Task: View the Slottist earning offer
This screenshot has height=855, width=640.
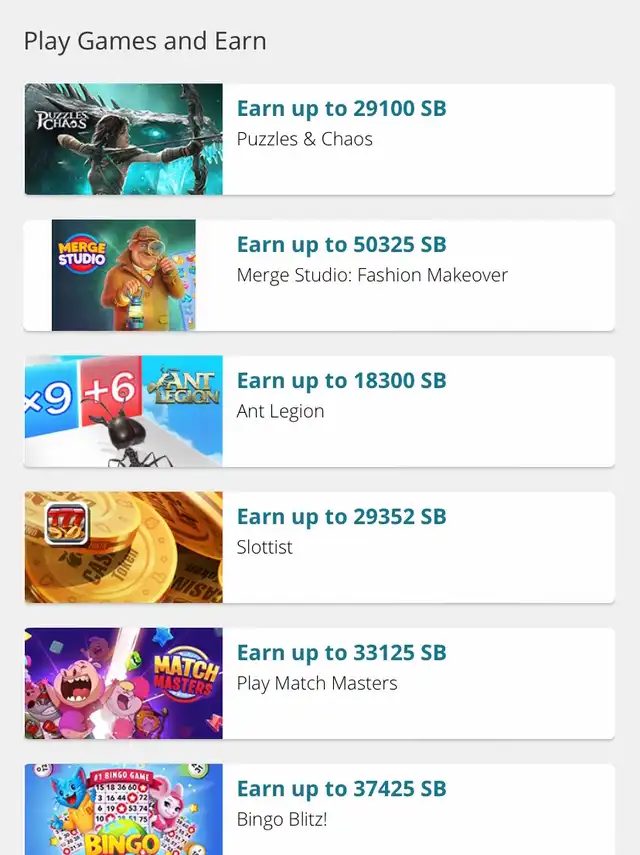Action: point(318,547)
